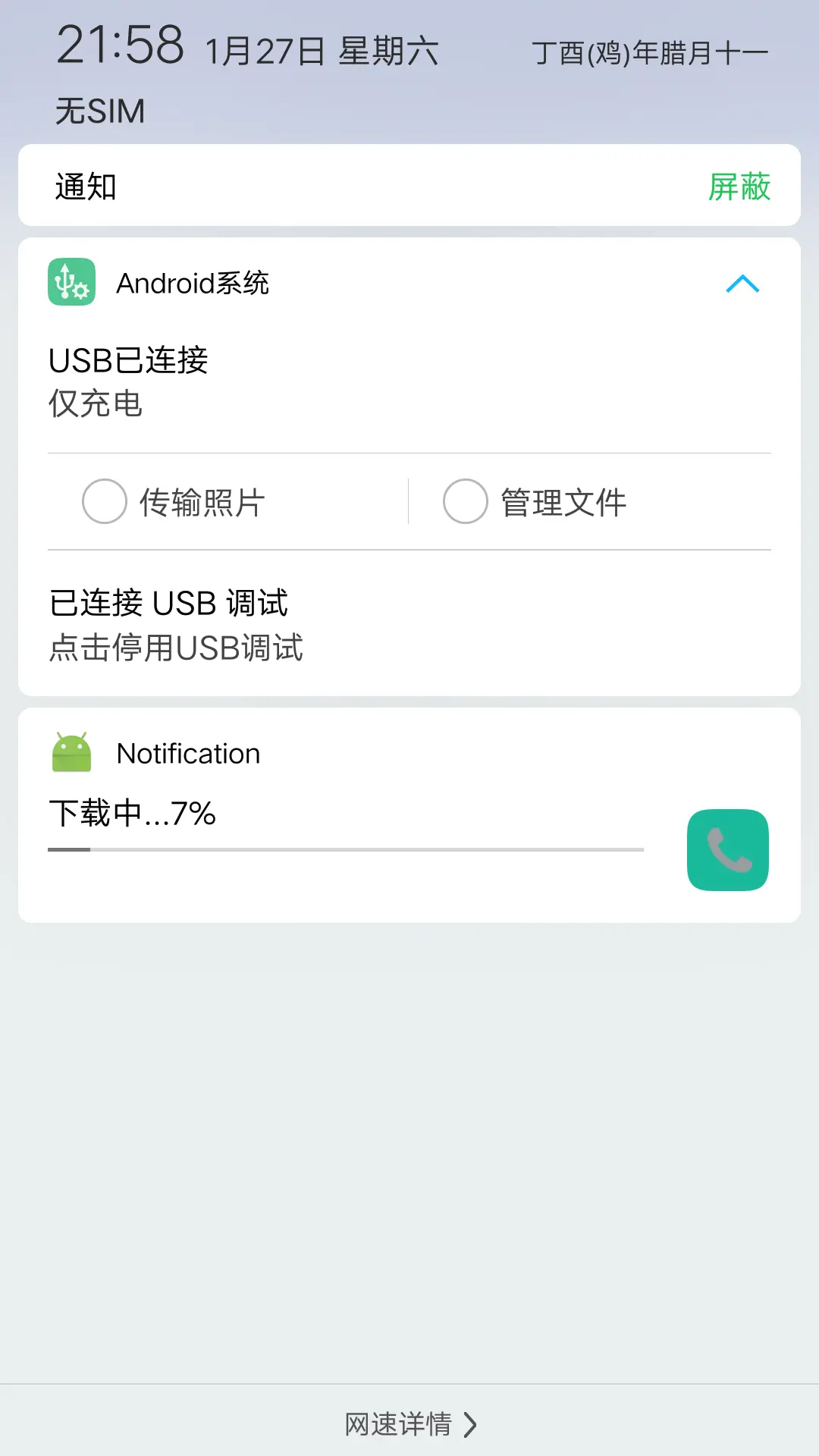Tap the teal phone icon on download notification

coord(726,849)
